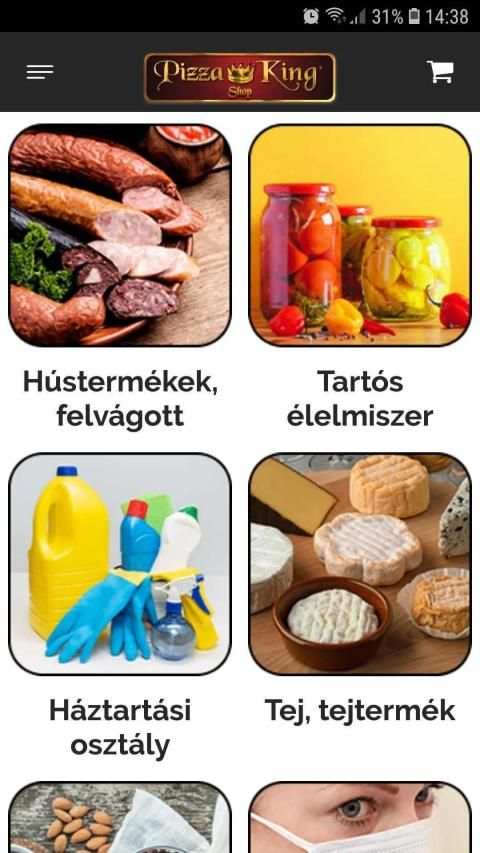The width and height of the screenshot is (480, 853).
Task: Open the shopping cart
Action: (440, 72)
